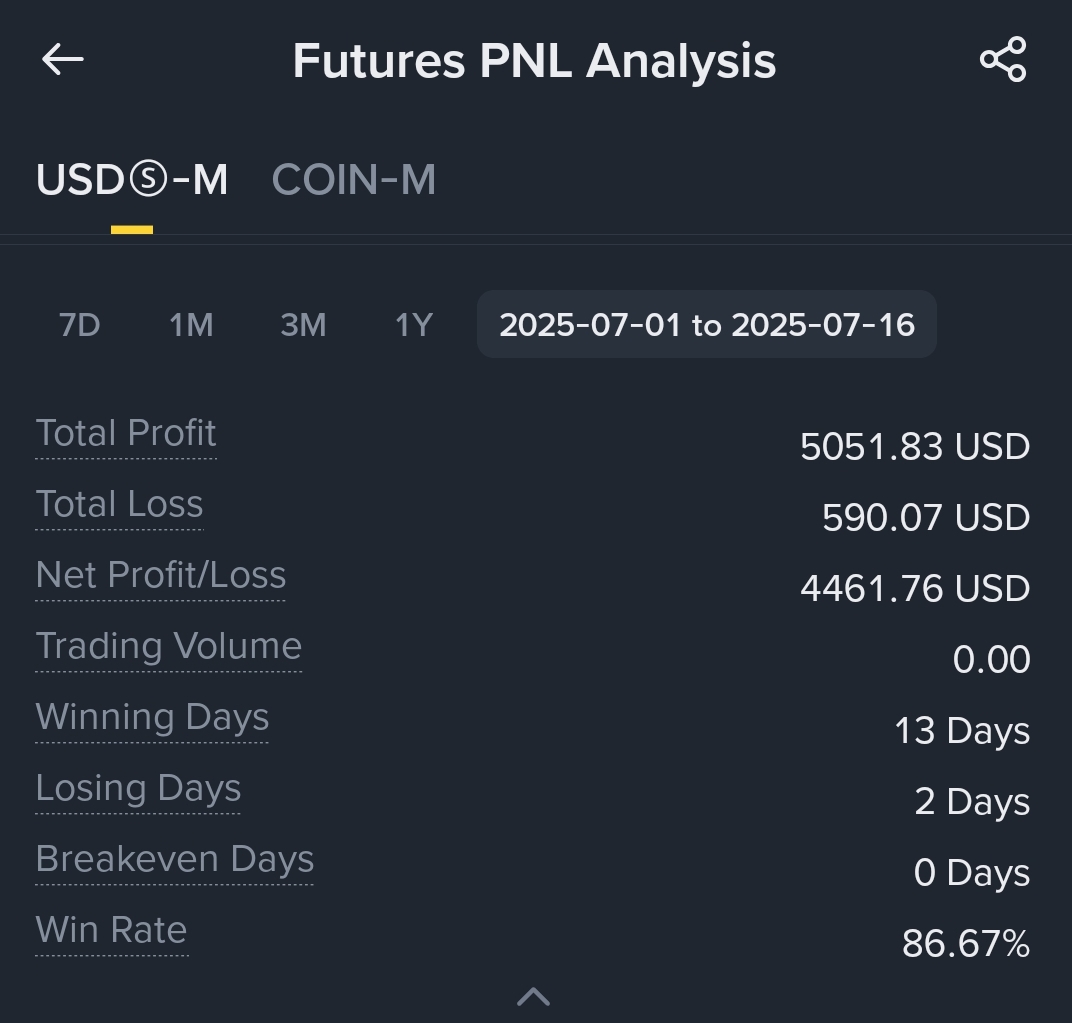Show the Total Profit explanation
1072x1023 pixels.
coord(126,434)
